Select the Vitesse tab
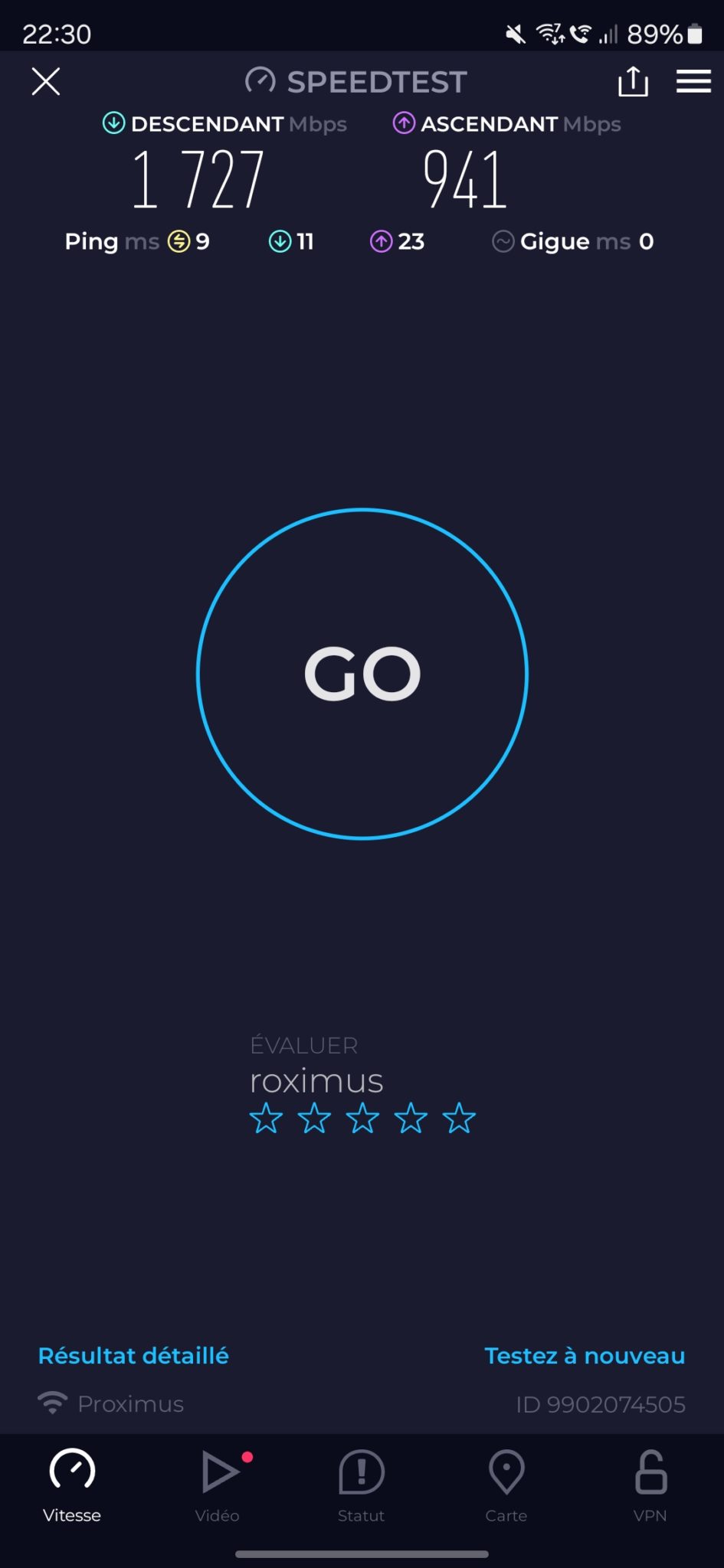The width and height of the screenshot is (724, 1568). pos(72,1485)
